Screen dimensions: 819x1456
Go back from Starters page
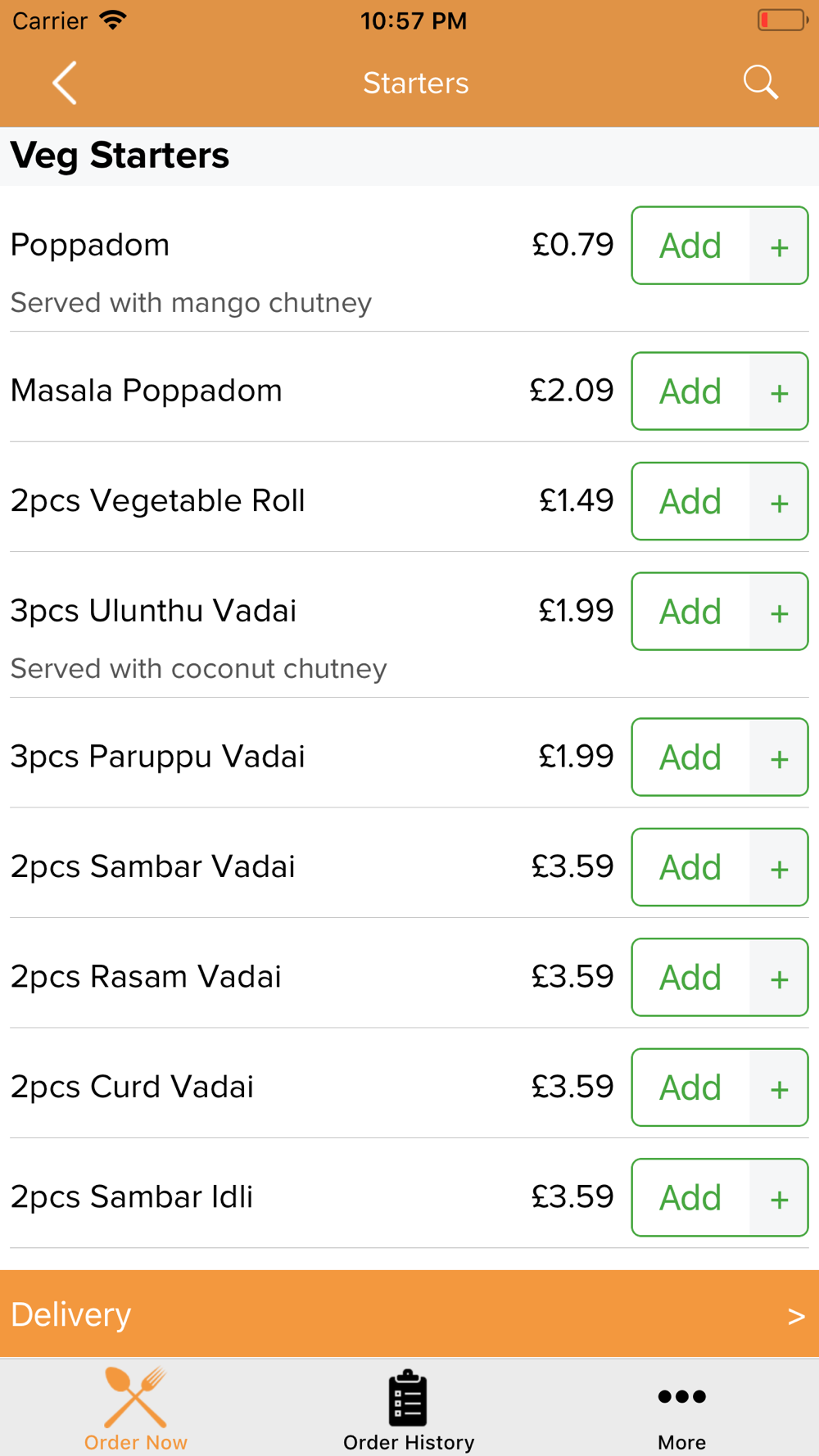coord(65,83)
